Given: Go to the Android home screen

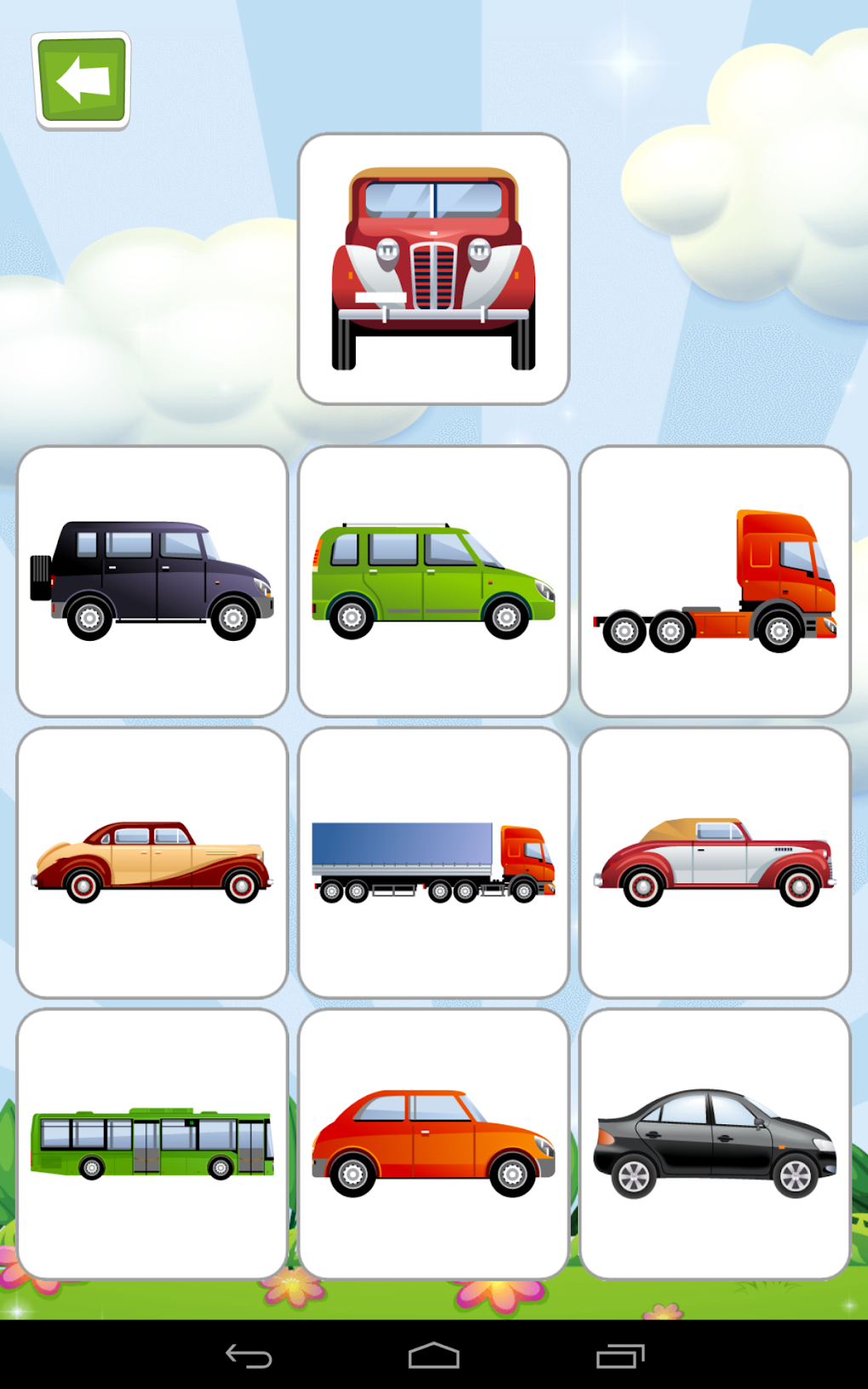Looking at the screenshot, I should (x=434, y=1356).
